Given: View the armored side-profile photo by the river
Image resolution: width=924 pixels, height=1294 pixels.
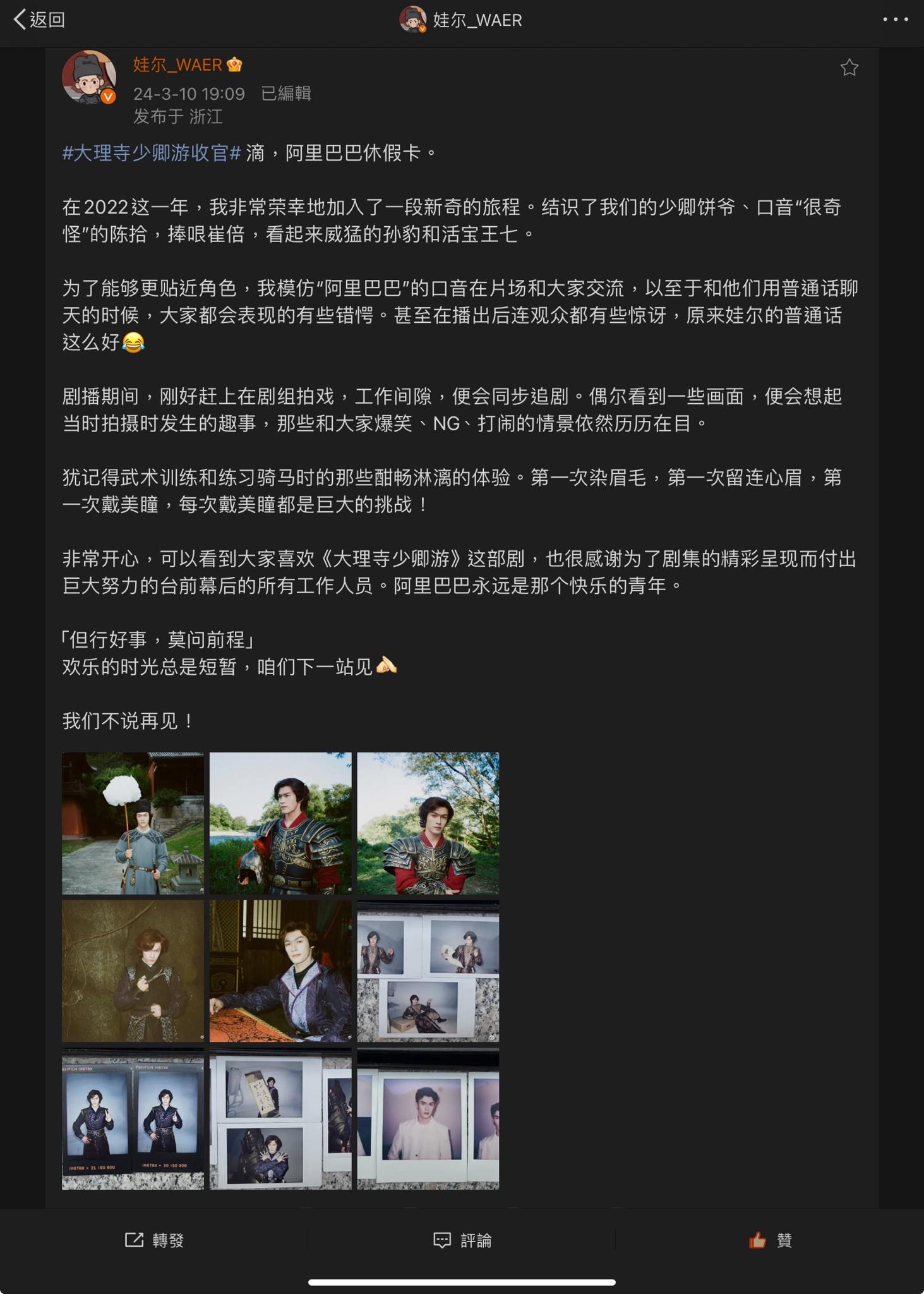Looking at the screenshot, I should coord(280,823).
